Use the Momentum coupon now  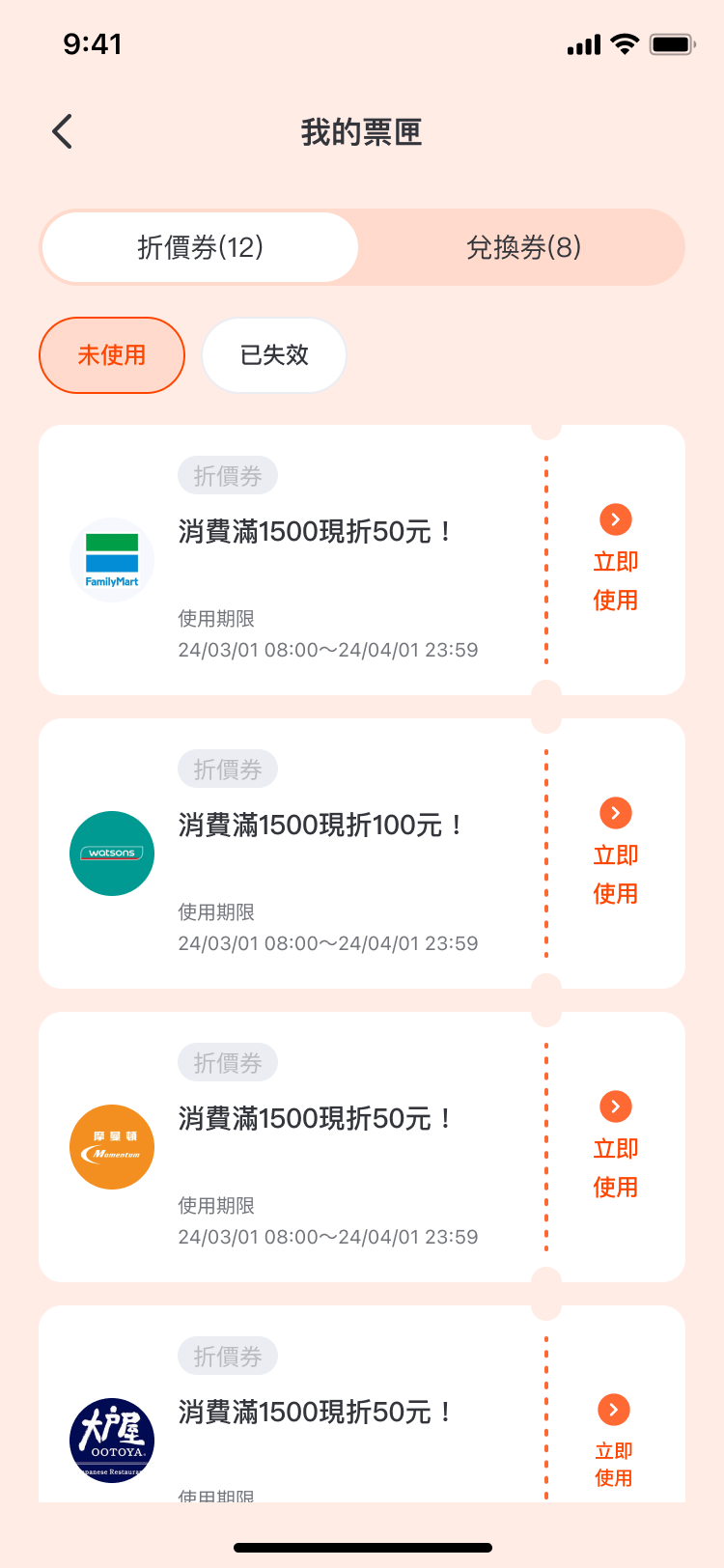click(x=616, y=1147)
